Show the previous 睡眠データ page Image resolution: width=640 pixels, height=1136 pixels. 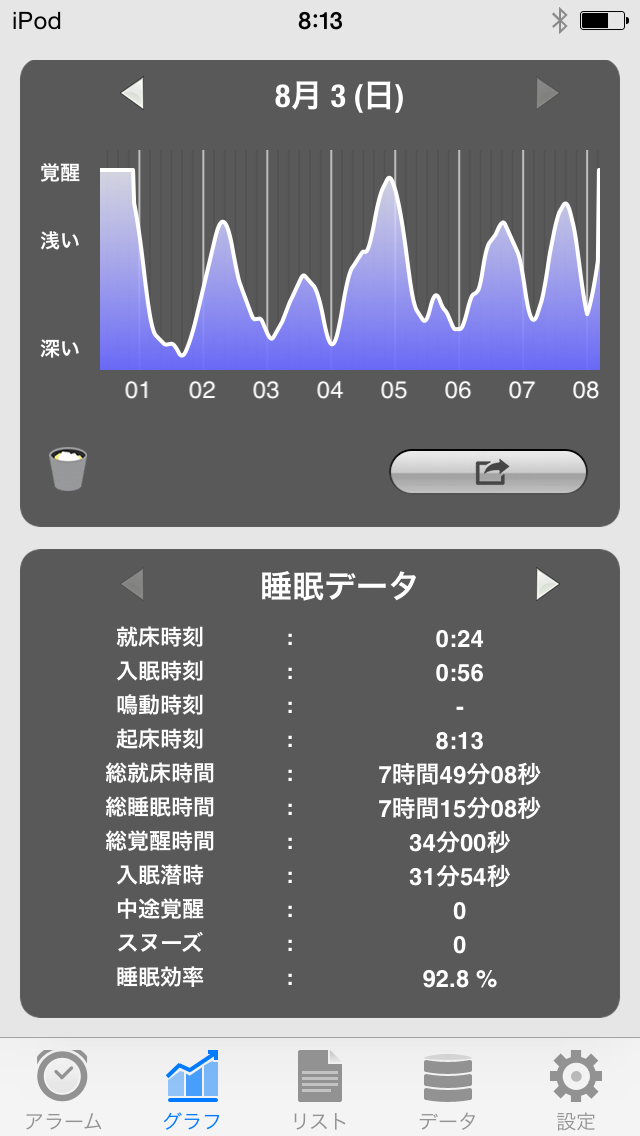[133, 584]
